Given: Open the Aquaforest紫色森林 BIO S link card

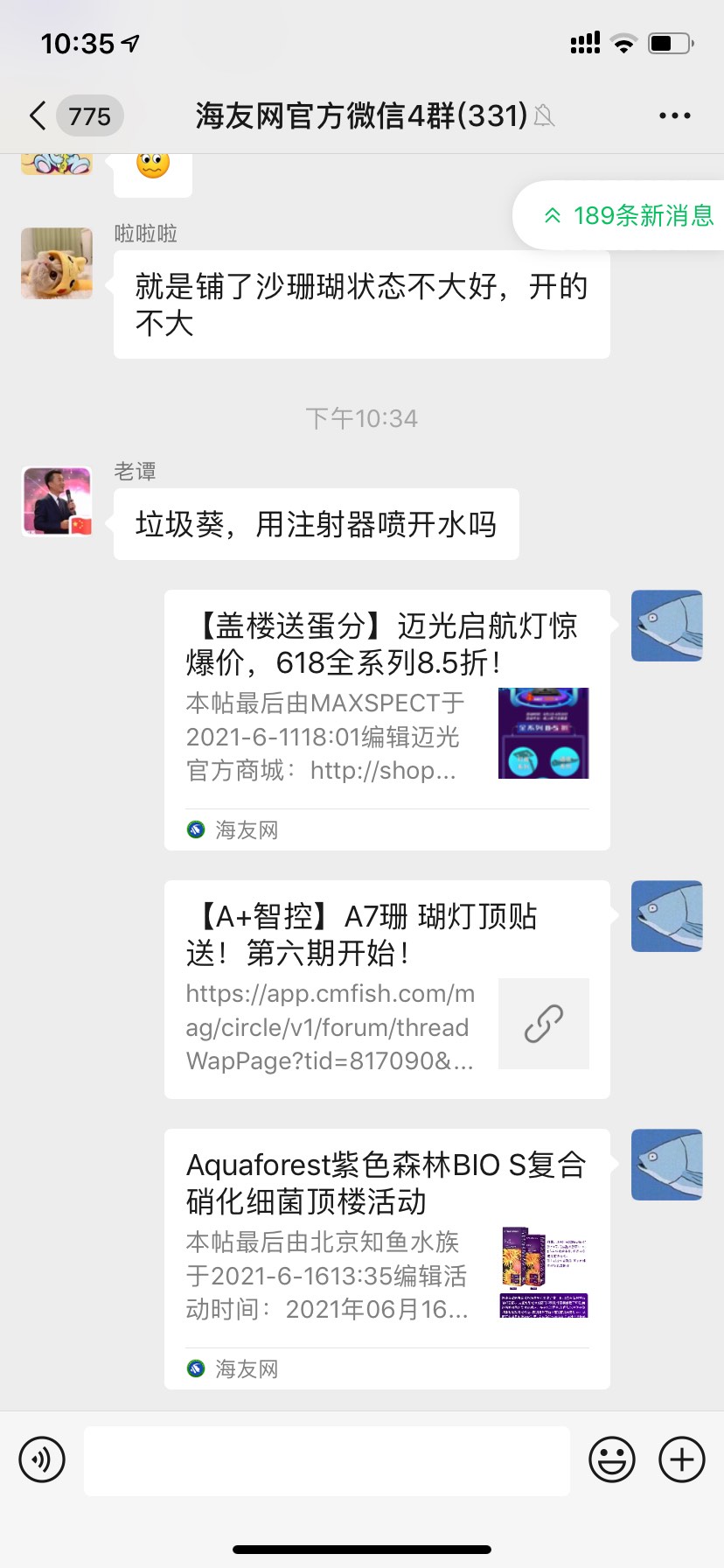Looking at the screenshot, I should (x=386, y=1256).
